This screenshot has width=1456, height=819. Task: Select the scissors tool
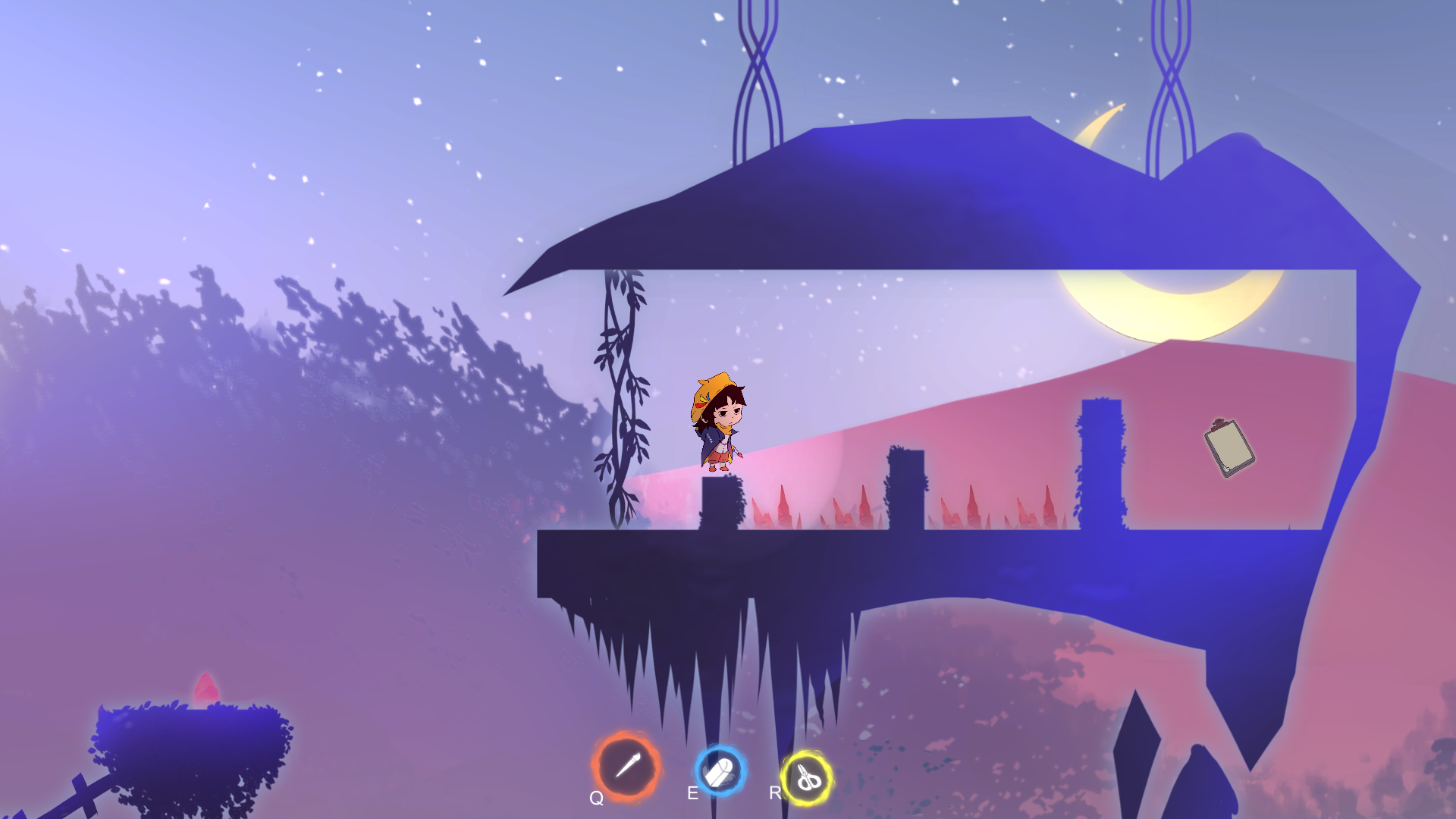point(808,778)
